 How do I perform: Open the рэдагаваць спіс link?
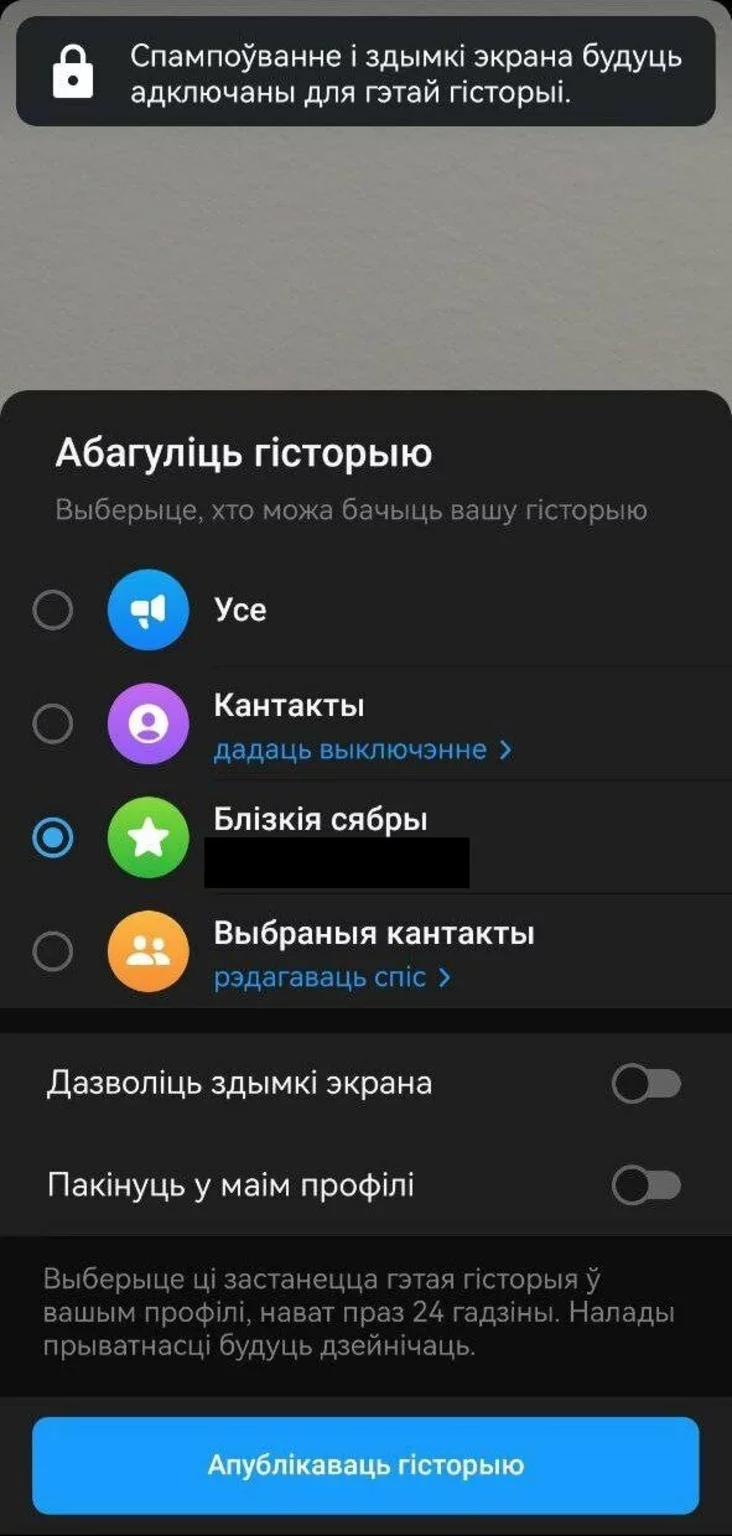(333, 977)
